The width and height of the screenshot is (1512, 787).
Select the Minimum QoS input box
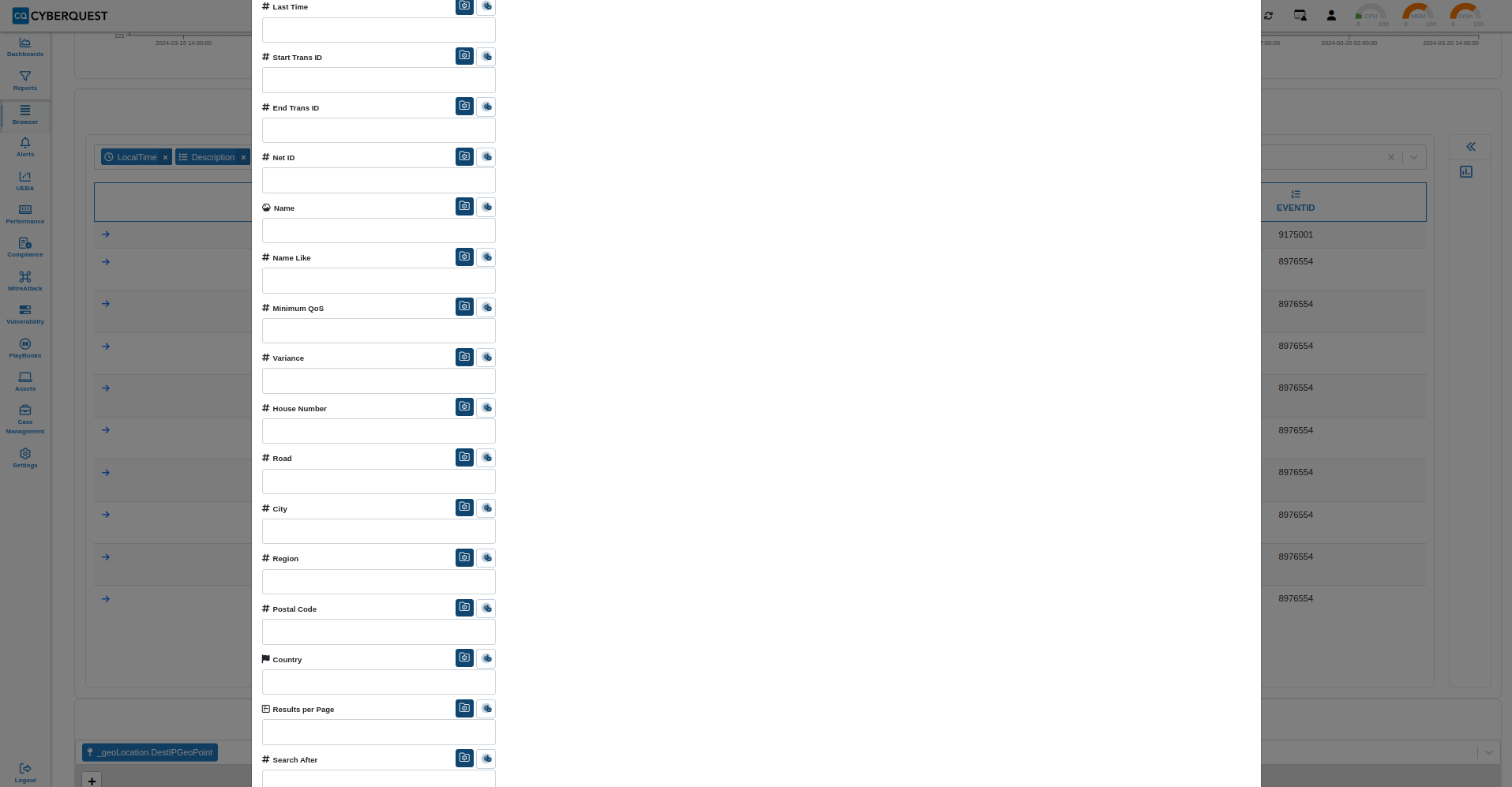[378, 331]
